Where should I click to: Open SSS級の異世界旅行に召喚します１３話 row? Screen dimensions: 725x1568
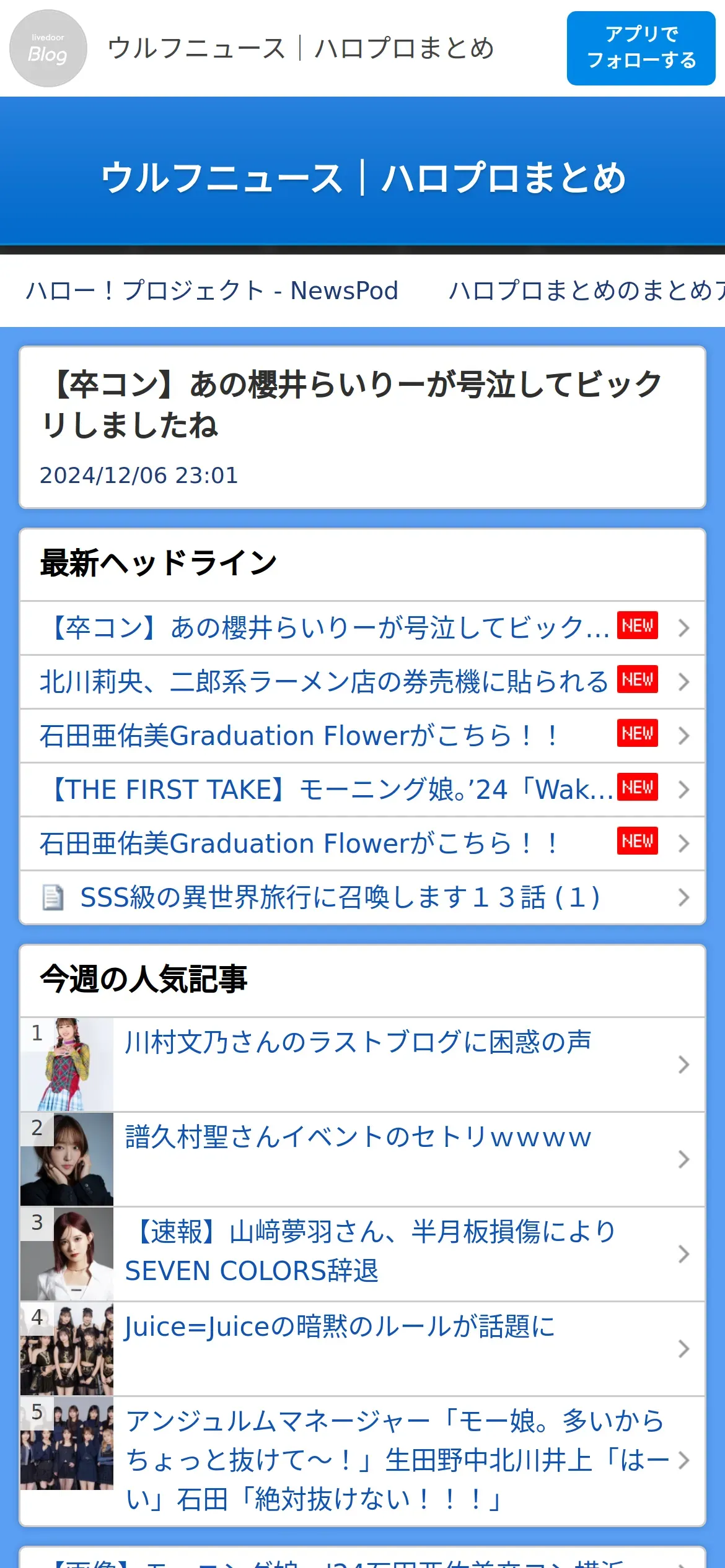coord(340,897)
